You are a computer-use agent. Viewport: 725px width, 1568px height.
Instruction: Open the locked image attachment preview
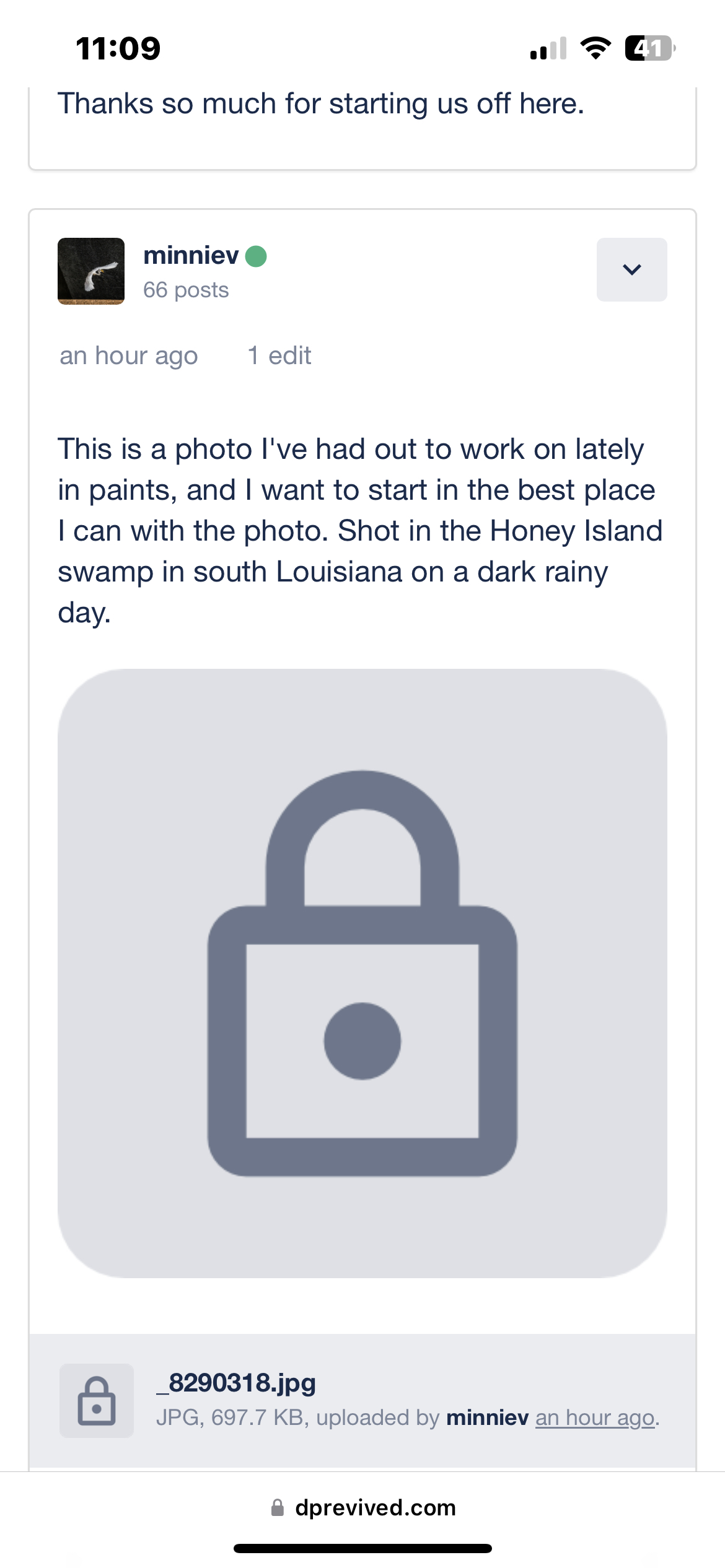click(362, 973)
